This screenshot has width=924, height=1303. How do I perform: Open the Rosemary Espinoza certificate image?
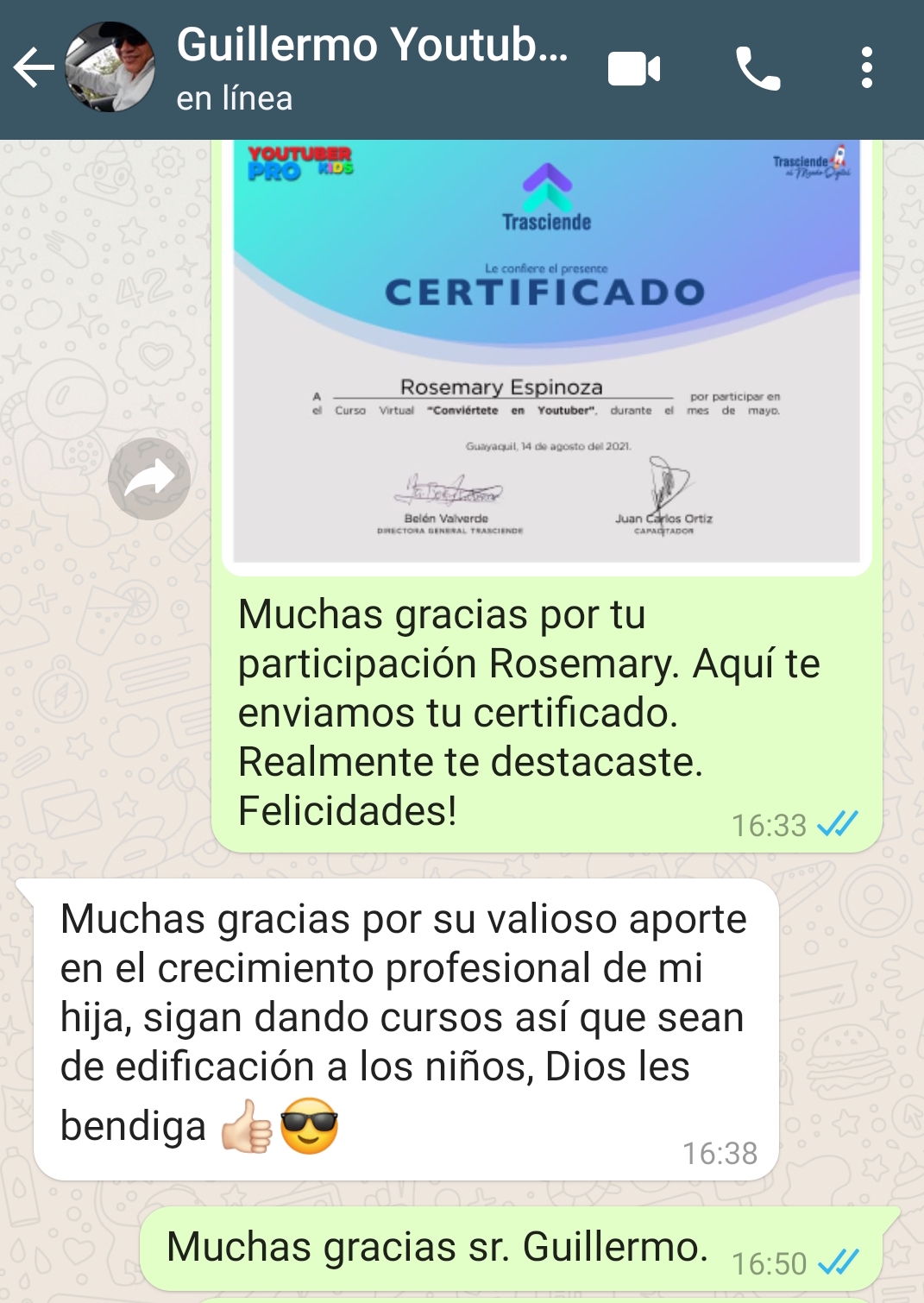click(x=546, y=354)
